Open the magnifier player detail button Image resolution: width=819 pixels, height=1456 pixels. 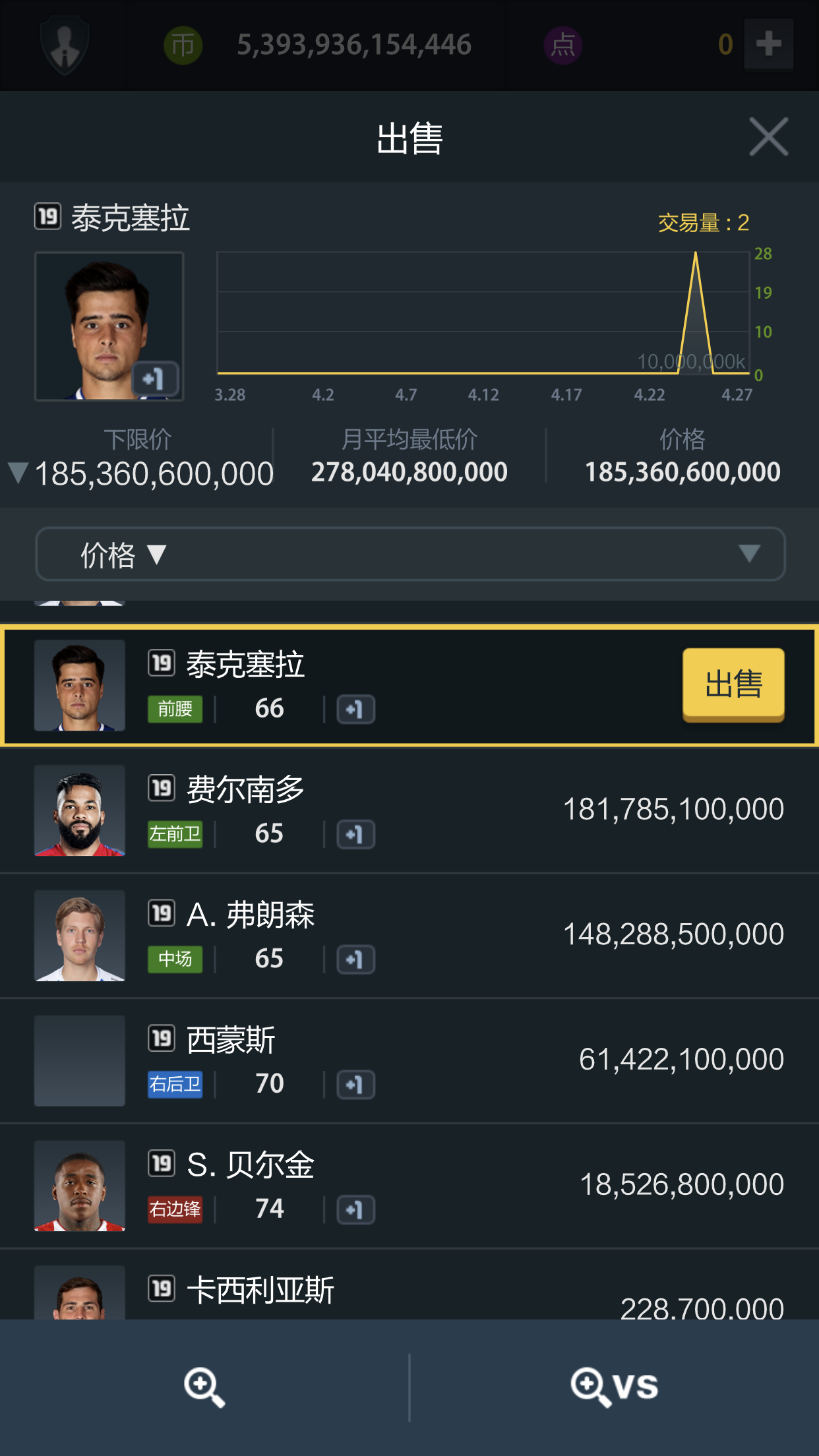204,1386
